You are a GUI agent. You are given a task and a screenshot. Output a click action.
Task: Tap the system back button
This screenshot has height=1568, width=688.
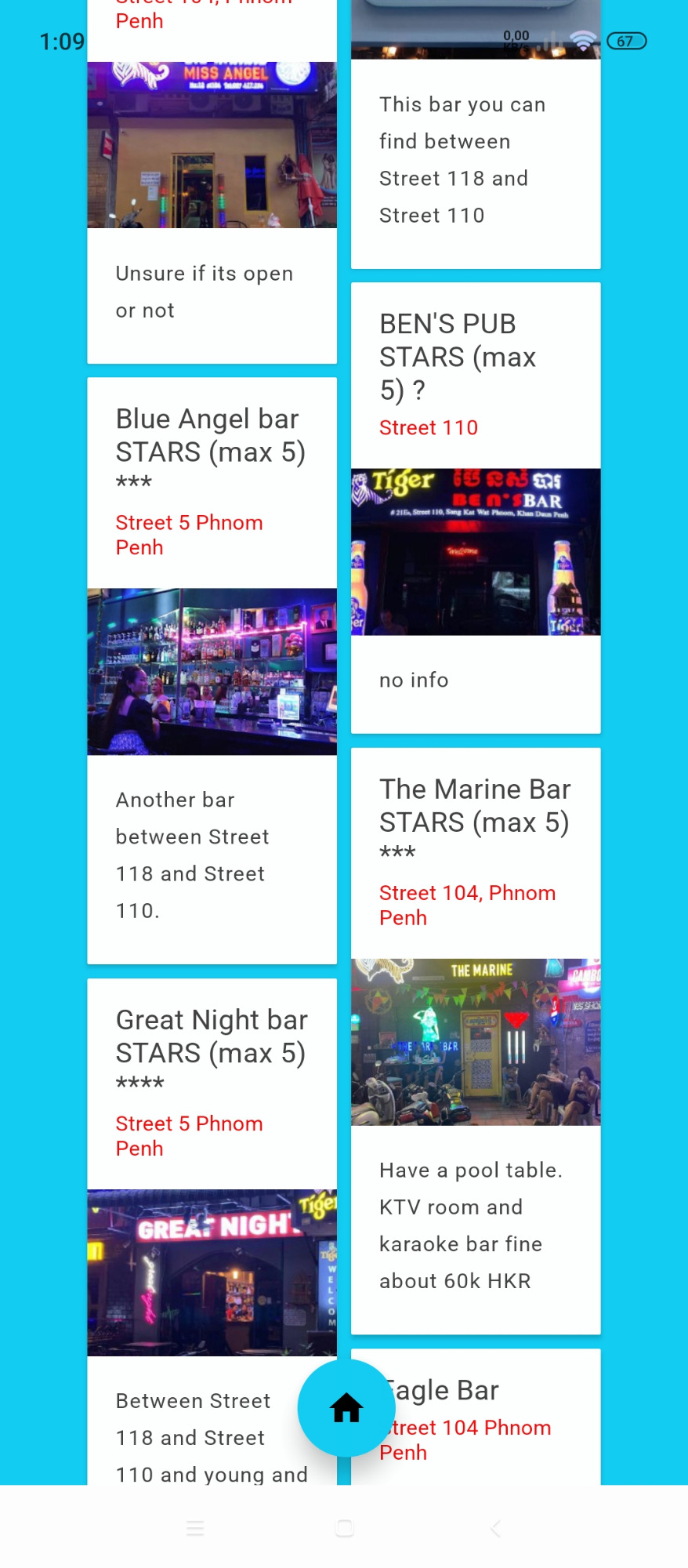point(495,1527)
